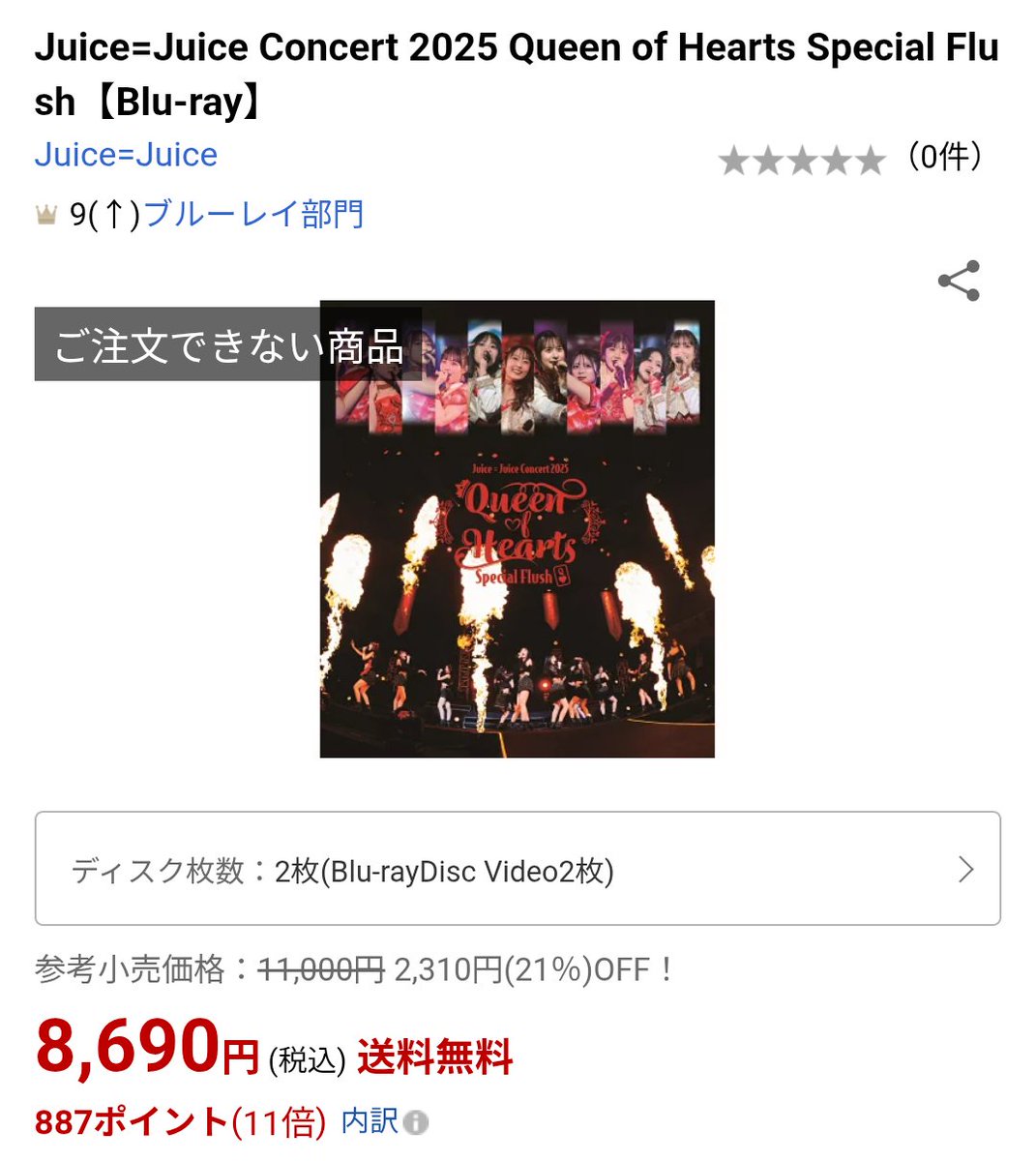Open the Queen of Hearts product image
This screenshot has height=1161, width=1036.
[x=518, y=528]
